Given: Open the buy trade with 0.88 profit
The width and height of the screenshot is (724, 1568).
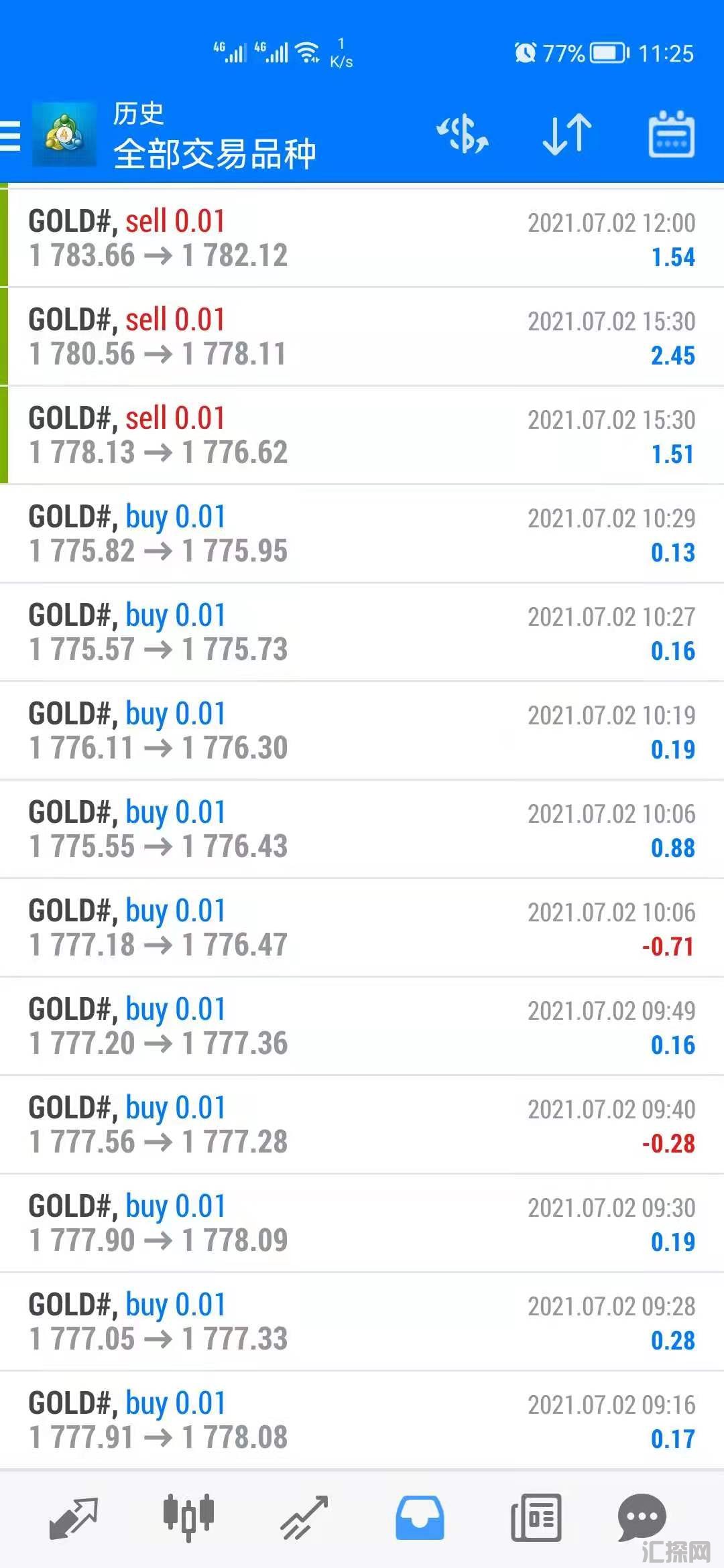Looking at the screenshot, I should click(362, 830).
